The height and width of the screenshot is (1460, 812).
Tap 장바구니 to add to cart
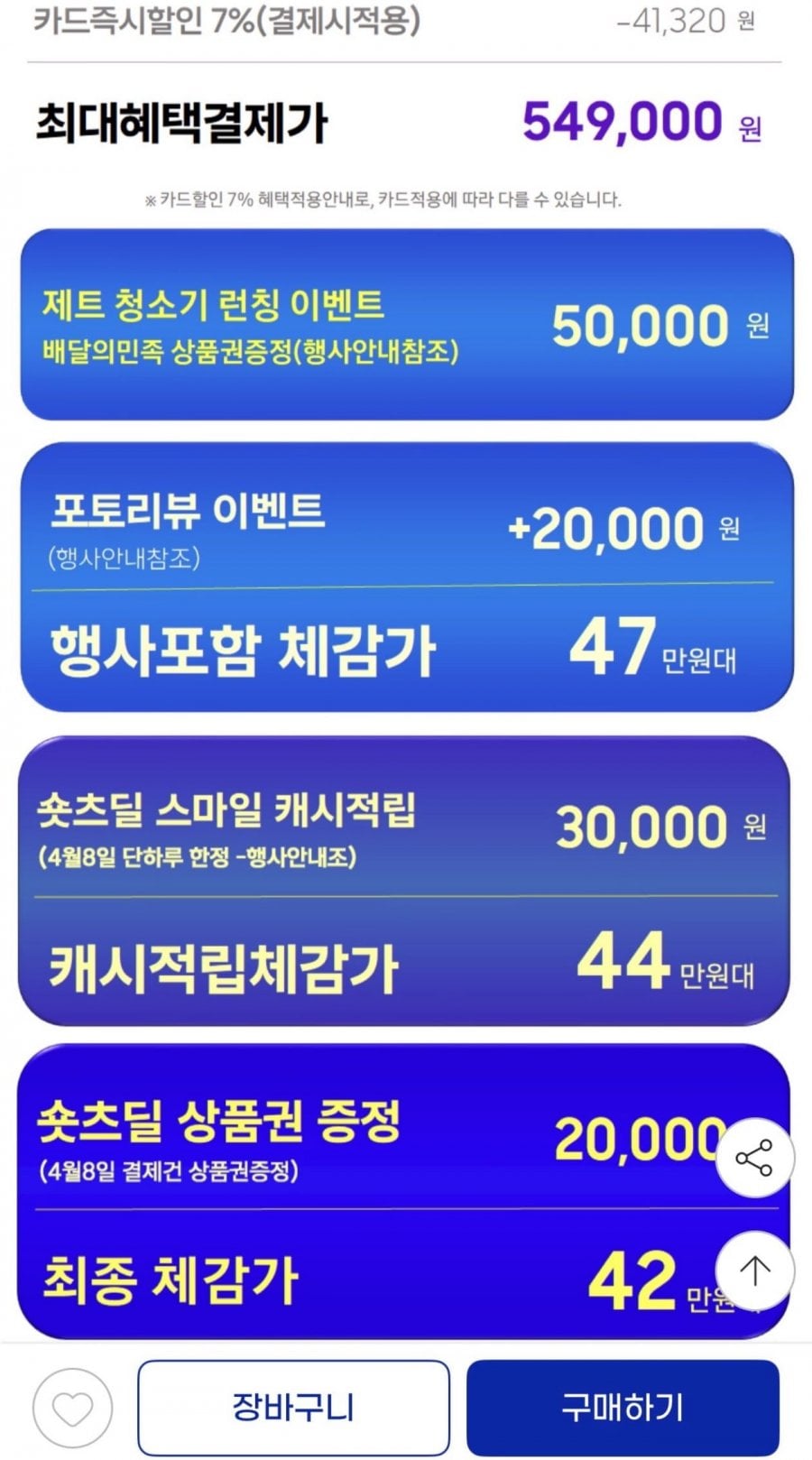coord(293,1407)
